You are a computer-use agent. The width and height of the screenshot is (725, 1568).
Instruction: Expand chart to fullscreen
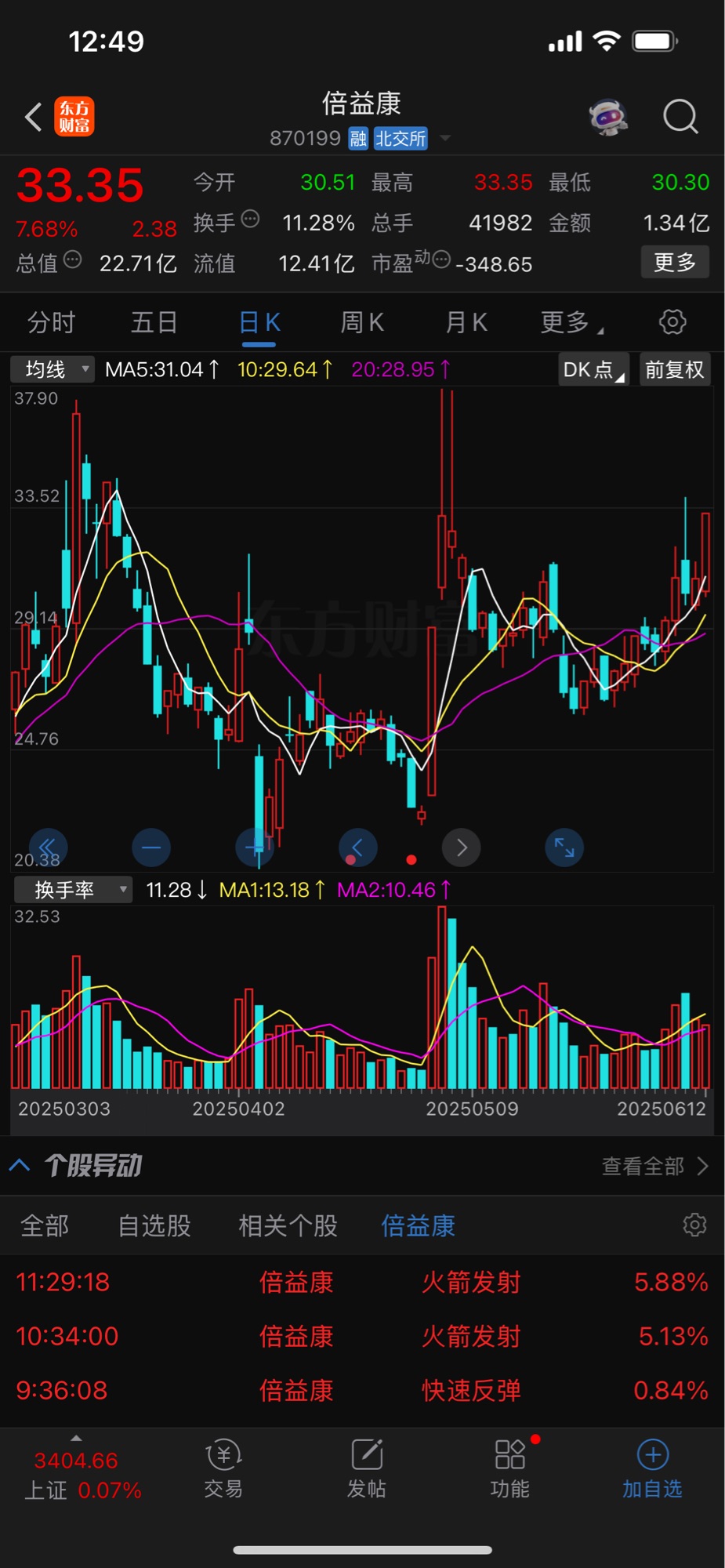[564, 848]
